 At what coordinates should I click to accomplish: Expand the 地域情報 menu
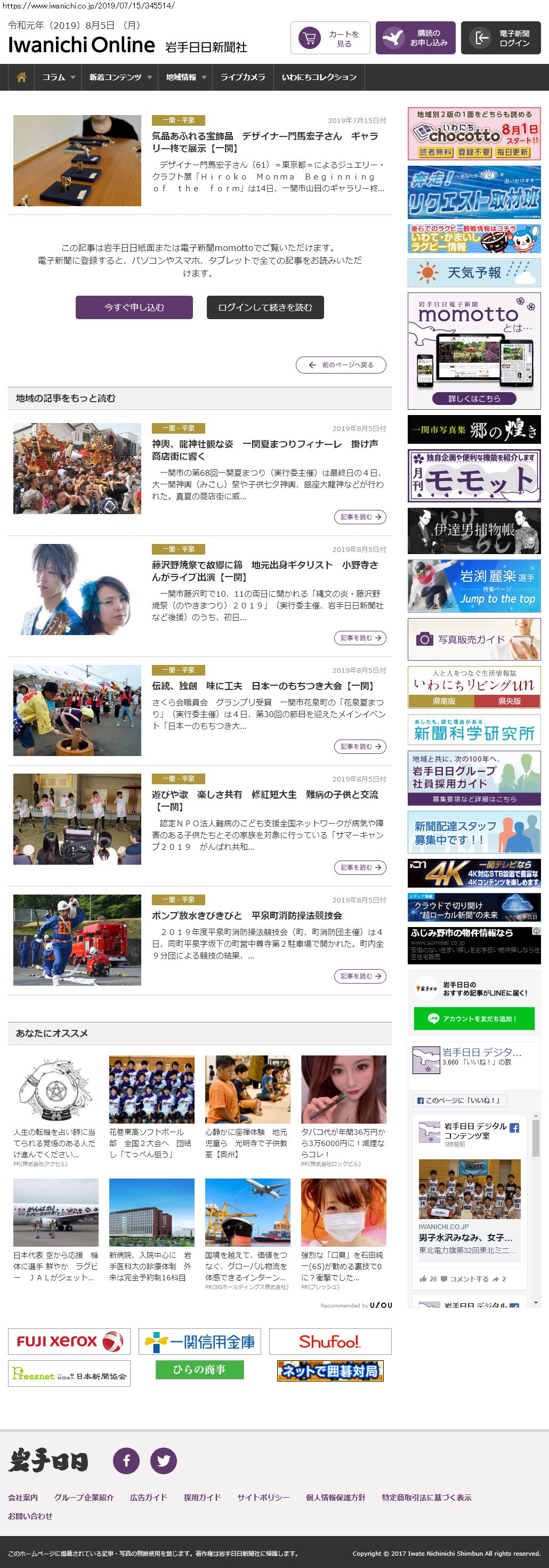click(x=185, y=77)
